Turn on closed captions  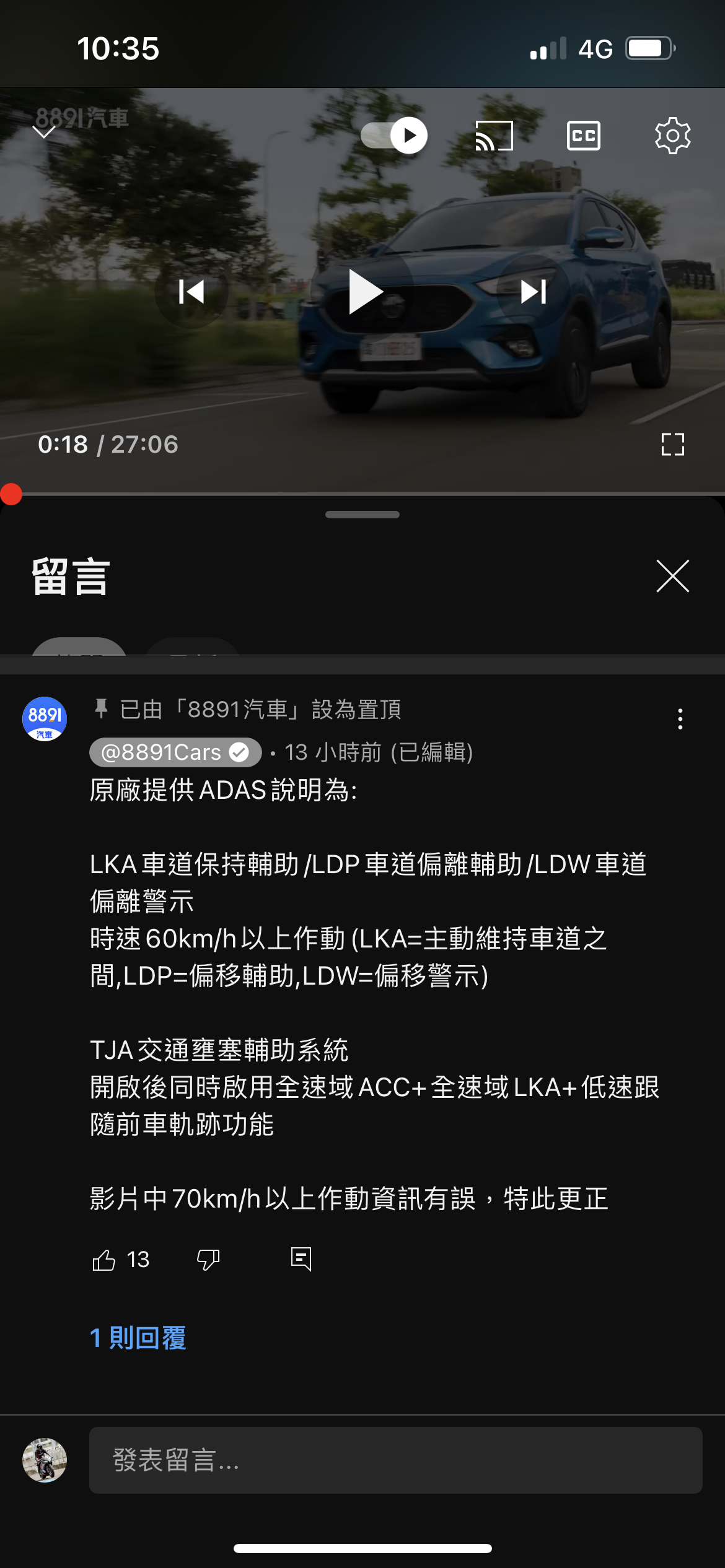coord(583,135)
